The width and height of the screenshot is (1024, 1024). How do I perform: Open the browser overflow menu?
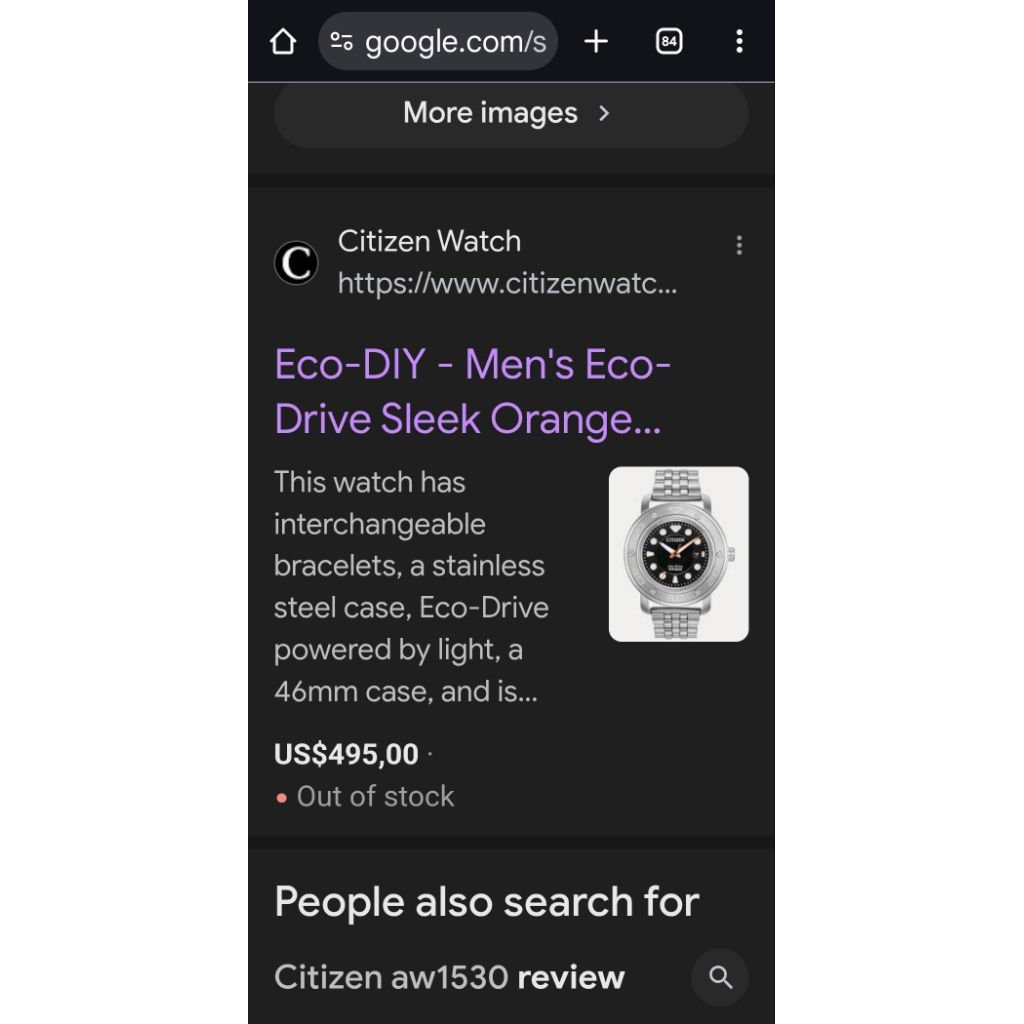739,41
